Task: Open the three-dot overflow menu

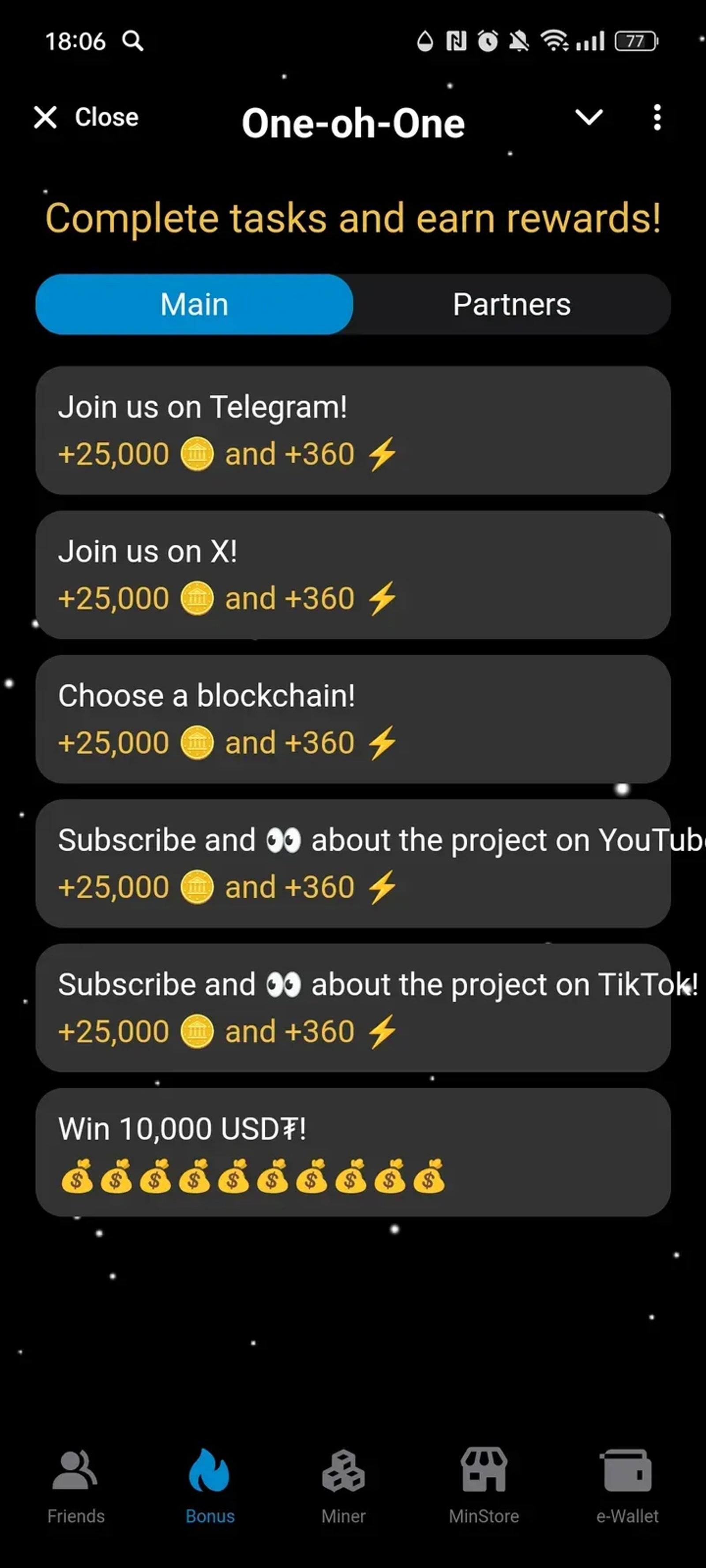Action: point(657,117)
